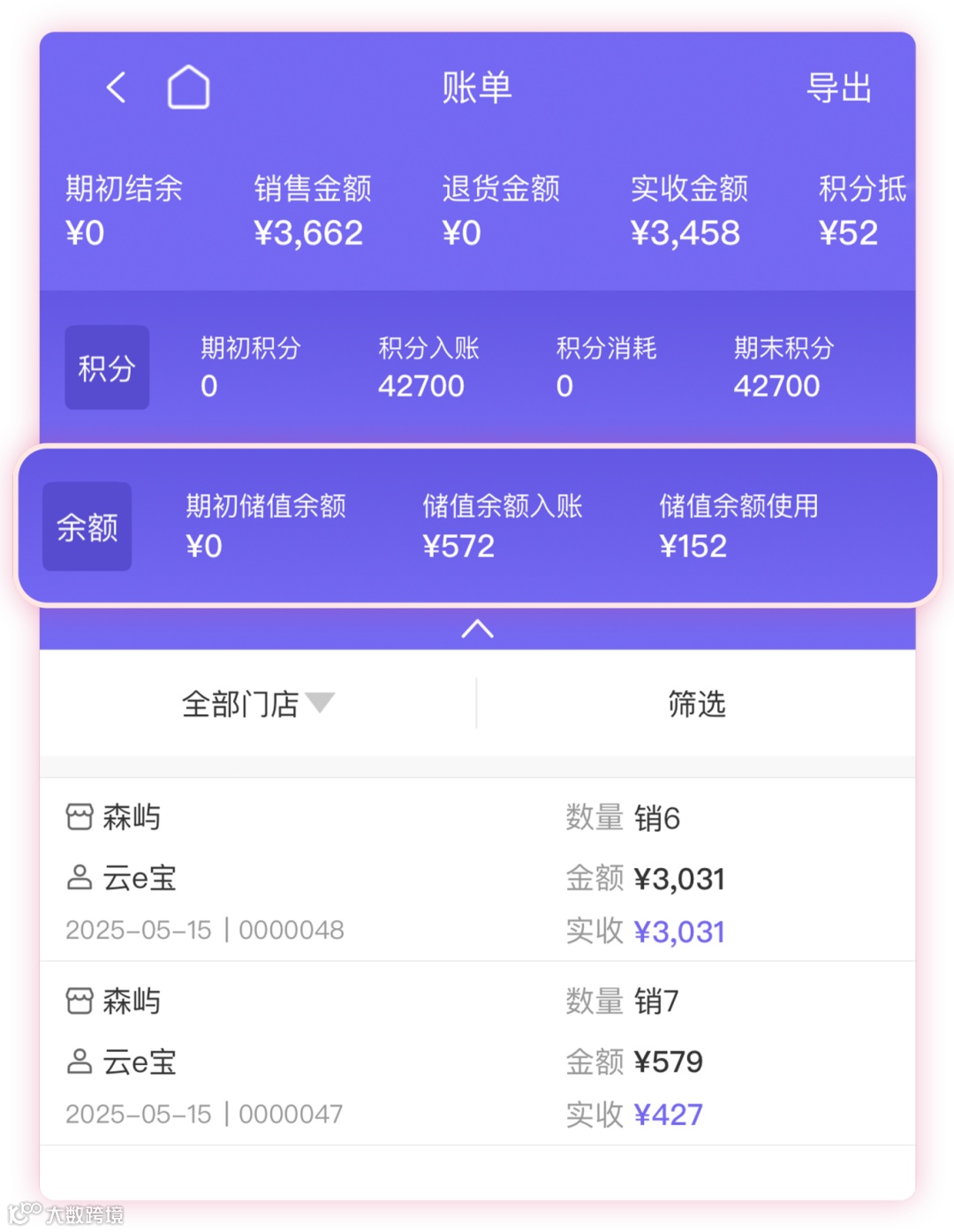954x1232 pixels.
Task: Open the home screen via the house icon
Action: pyautogui.click(x=188, y=87)
